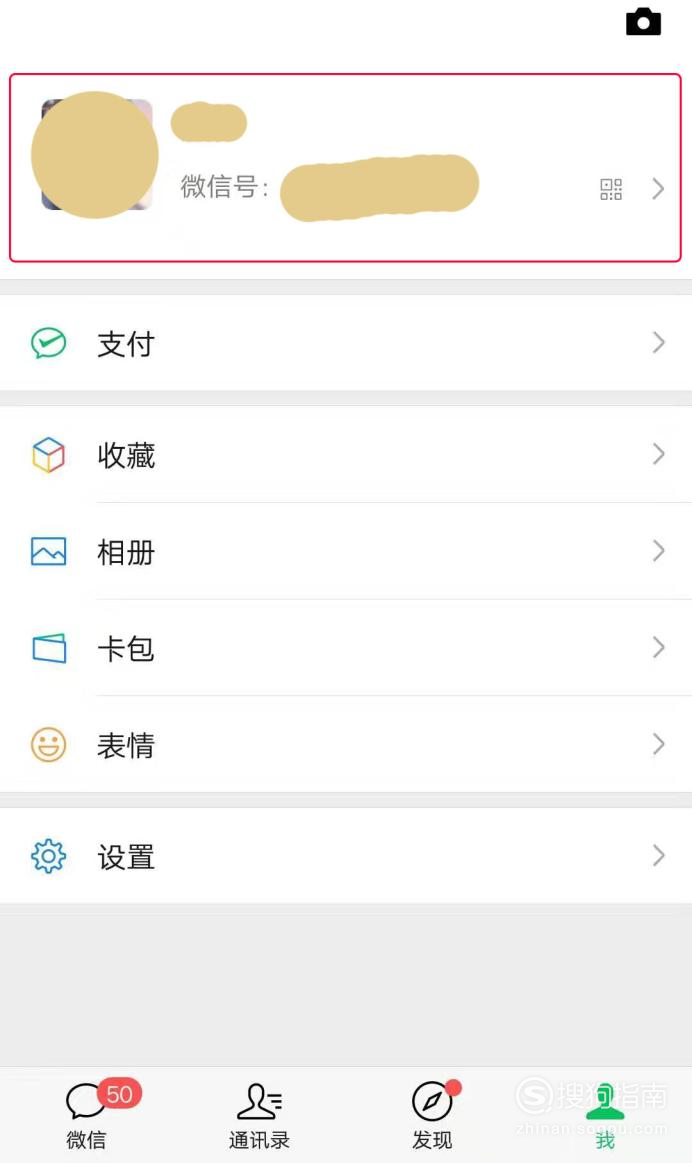Image resolution: width=692 pixels, height=1163 pixels.
Task: Open the camera icon at top
Action: click(643, 22)
